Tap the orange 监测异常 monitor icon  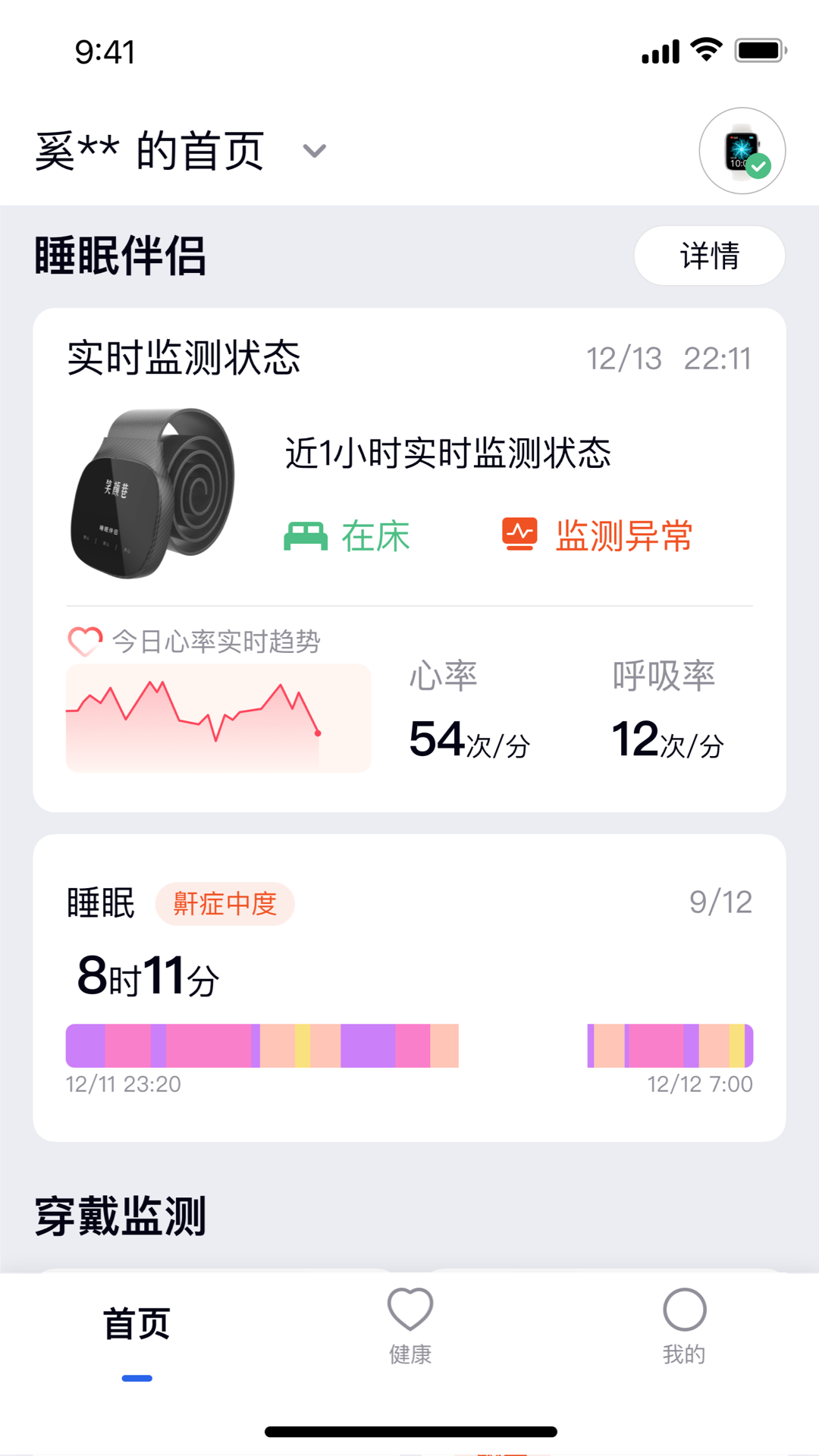pyautogui.click(x=519, y=536)
